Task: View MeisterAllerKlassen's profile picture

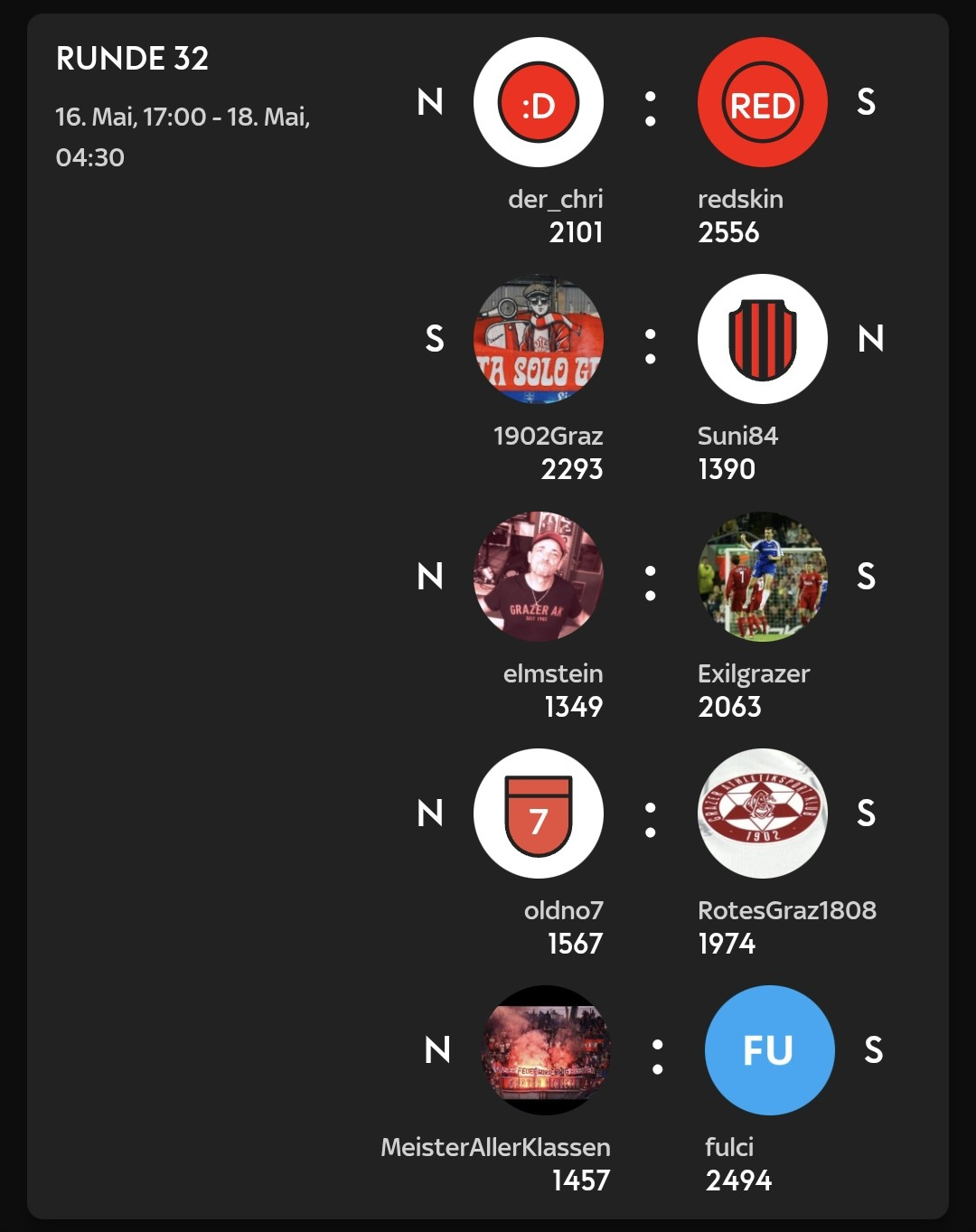Action: 546,1050
